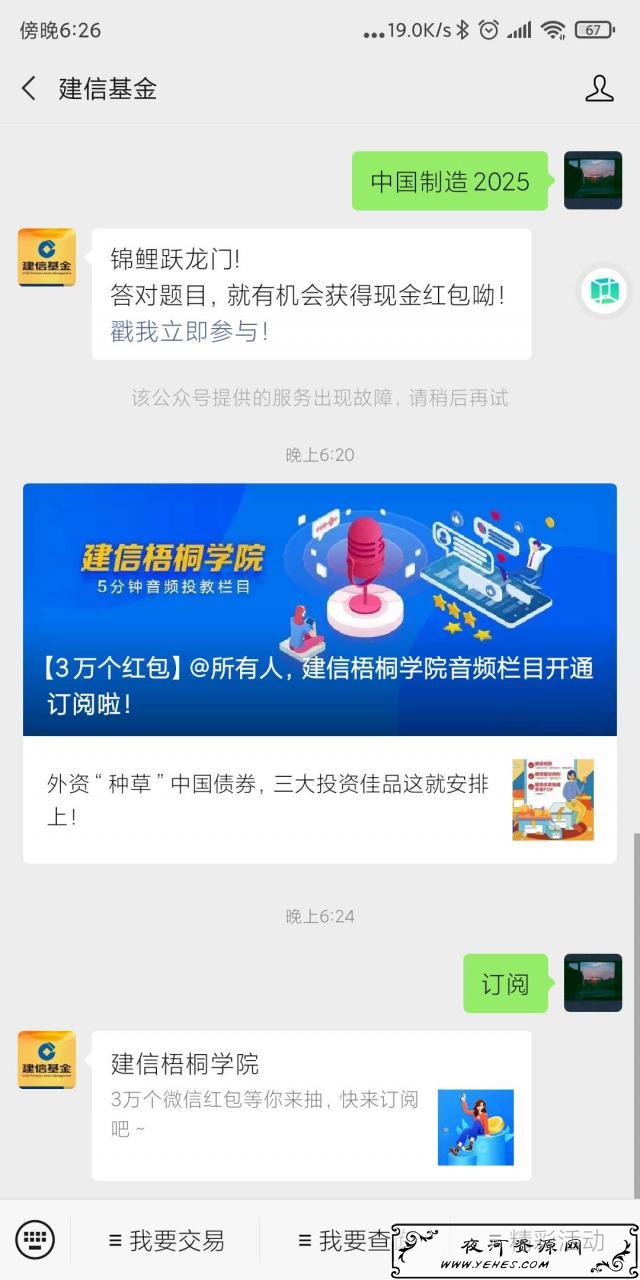
Task: Open the 建信基金 avatar beside 锦鲤跃龙门 message
Action: pos(47,257)
